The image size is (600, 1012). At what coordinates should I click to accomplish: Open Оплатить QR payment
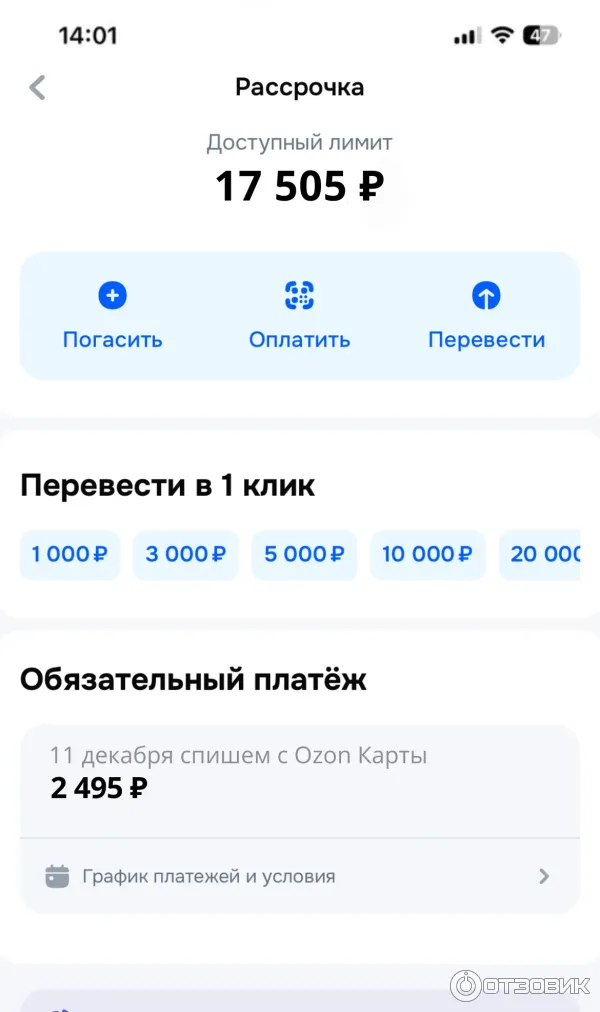(299, 315)
